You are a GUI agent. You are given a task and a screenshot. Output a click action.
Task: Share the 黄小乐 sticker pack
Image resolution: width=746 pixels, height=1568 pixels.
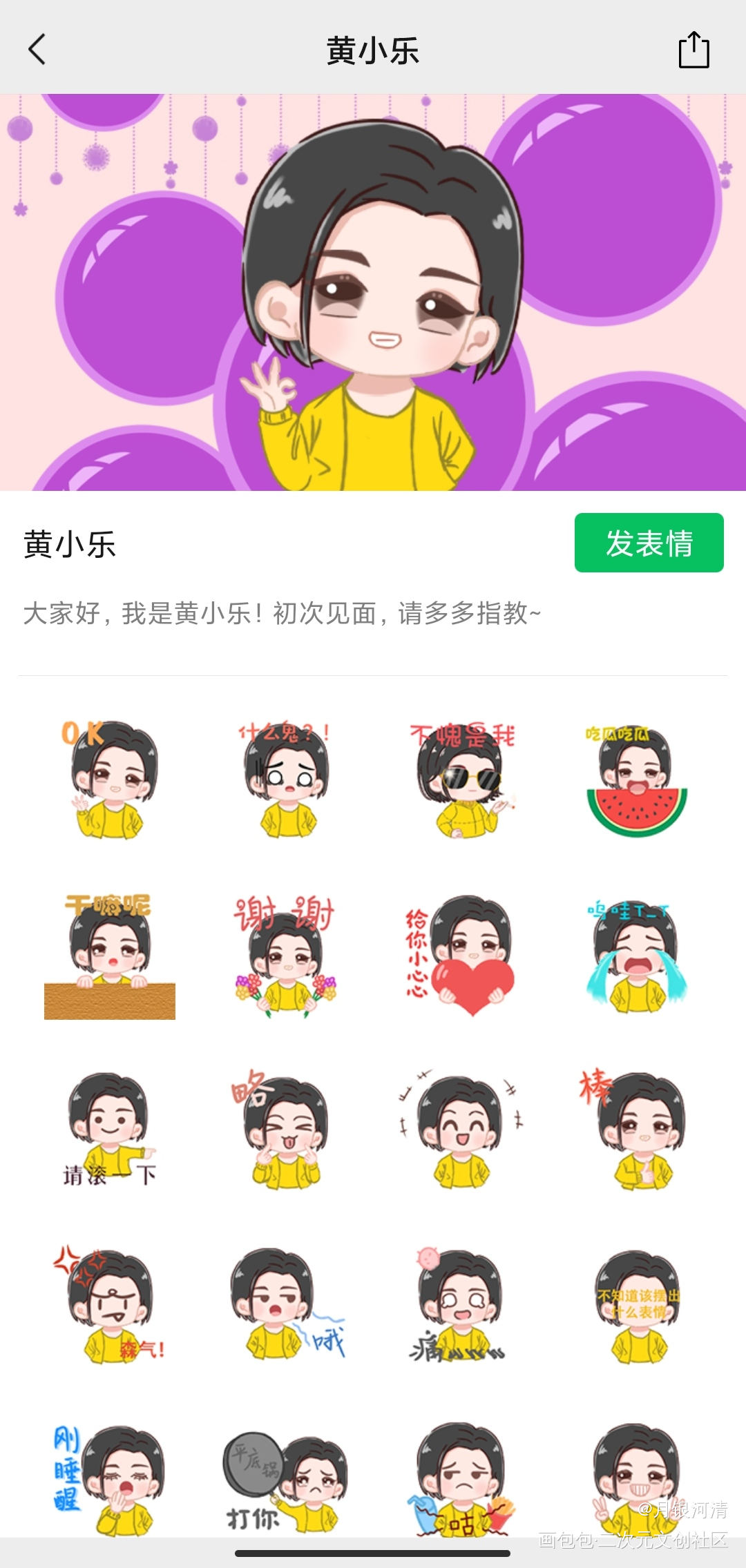(694, 50)
